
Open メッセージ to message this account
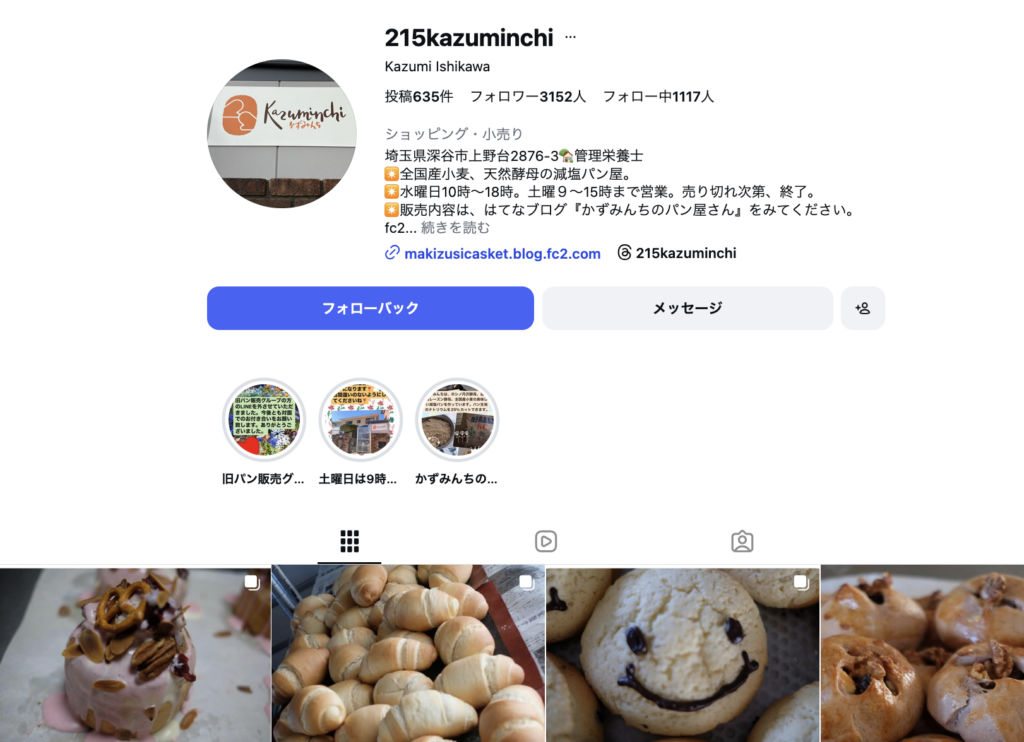(687, 308)
